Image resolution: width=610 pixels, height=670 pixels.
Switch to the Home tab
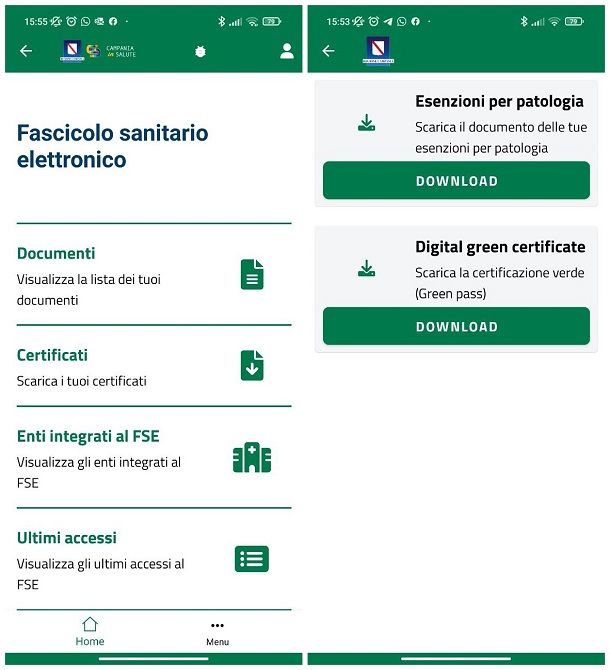point(90,631)
